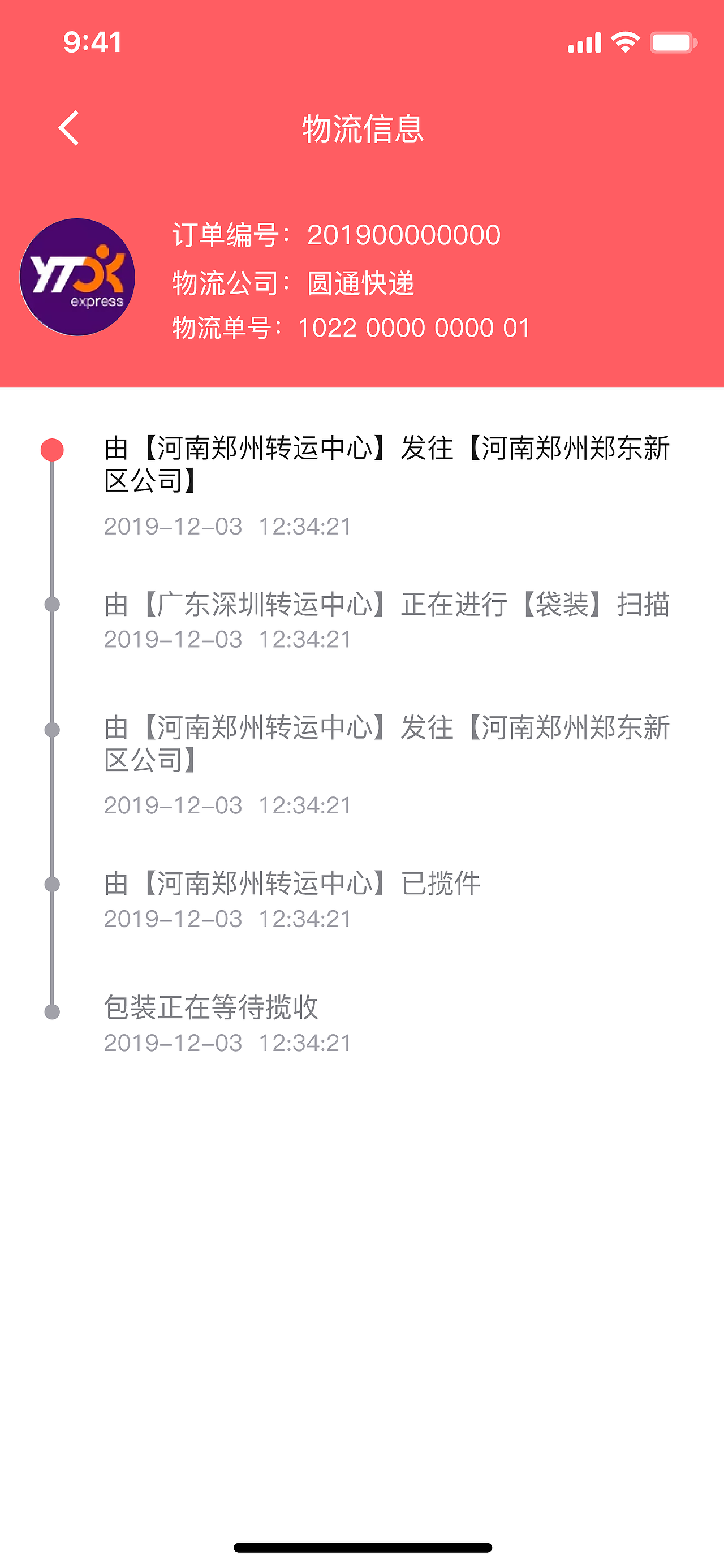Tap the order number 201900000000
This screenshot has height=1568, width=724.
tap(403, 234)
